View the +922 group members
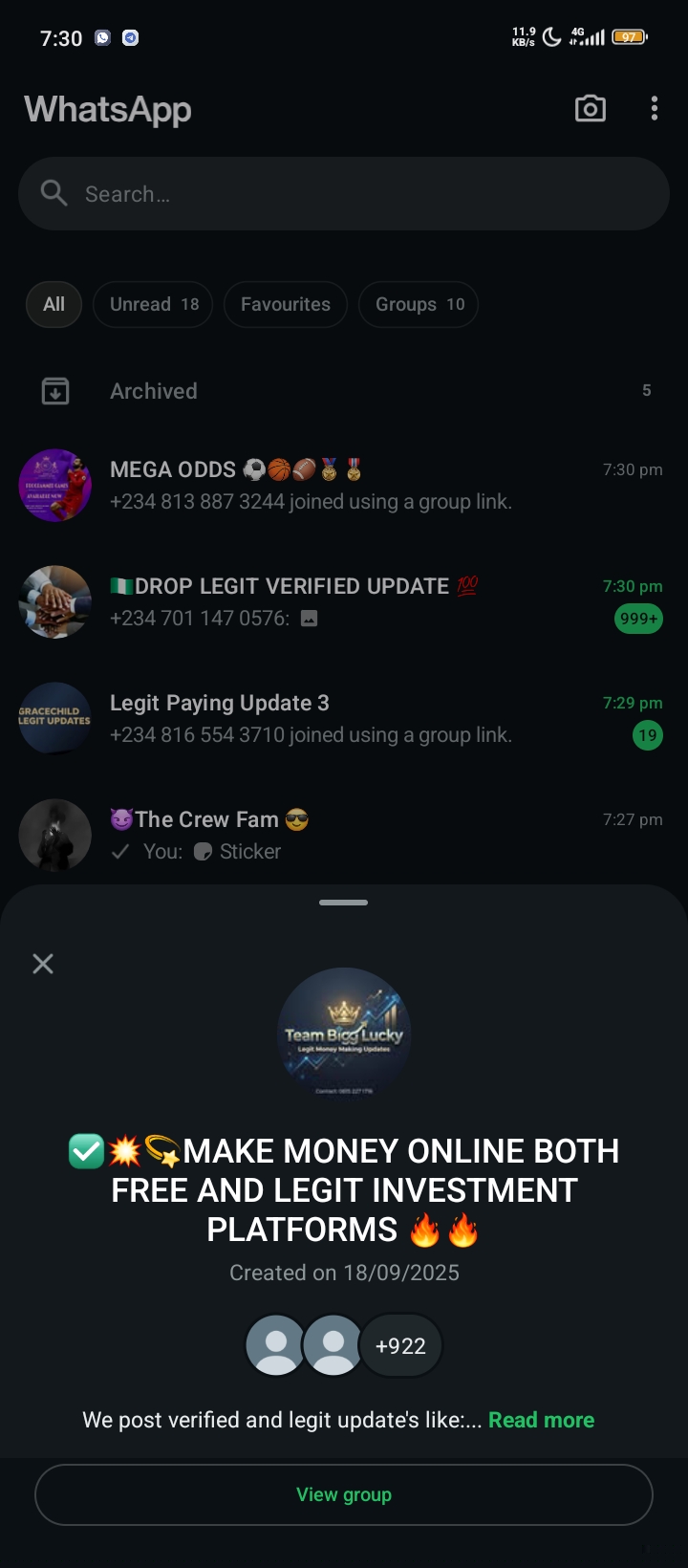 [x=399, y=1346]
